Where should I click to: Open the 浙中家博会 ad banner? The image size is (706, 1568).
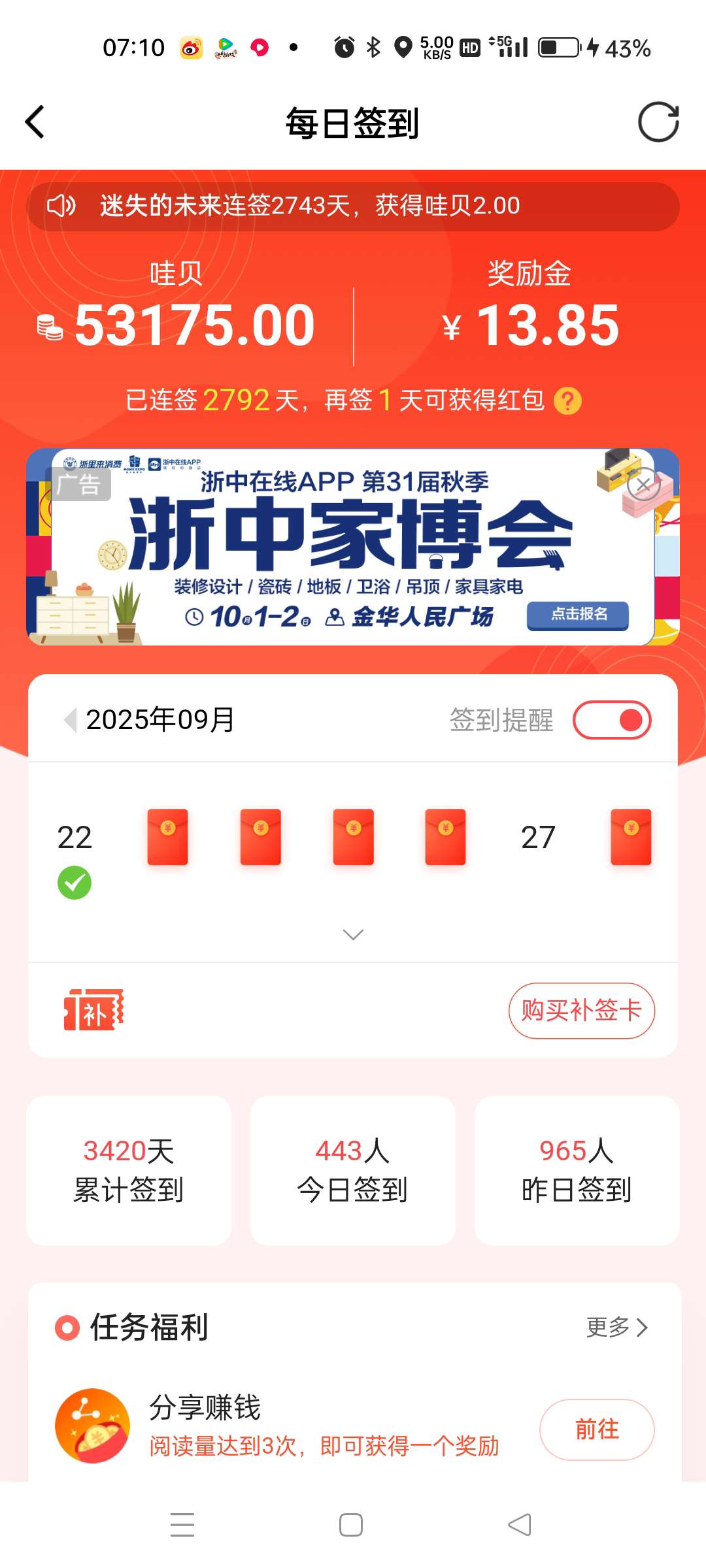(x=353, y=549)
